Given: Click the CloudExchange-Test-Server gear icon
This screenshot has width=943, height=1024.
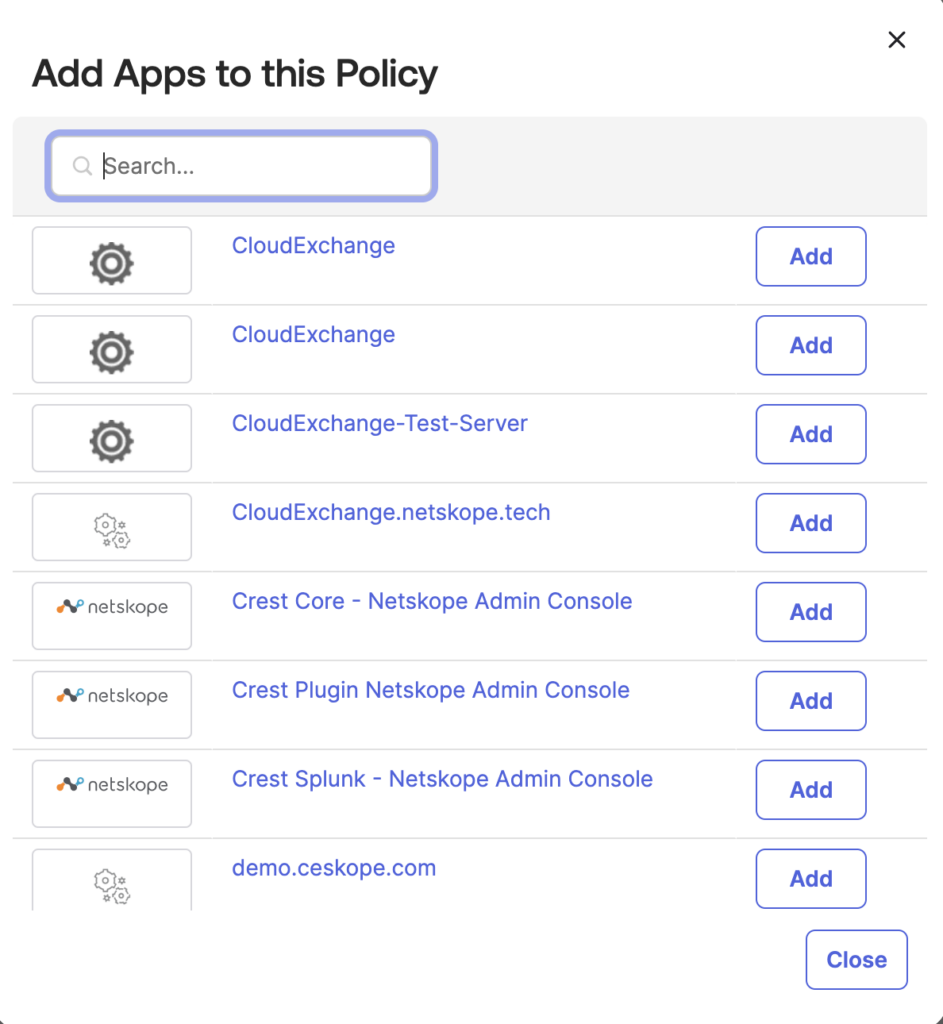Looking at the screenshot, I should pyautogui.click(x=111, y=438).
